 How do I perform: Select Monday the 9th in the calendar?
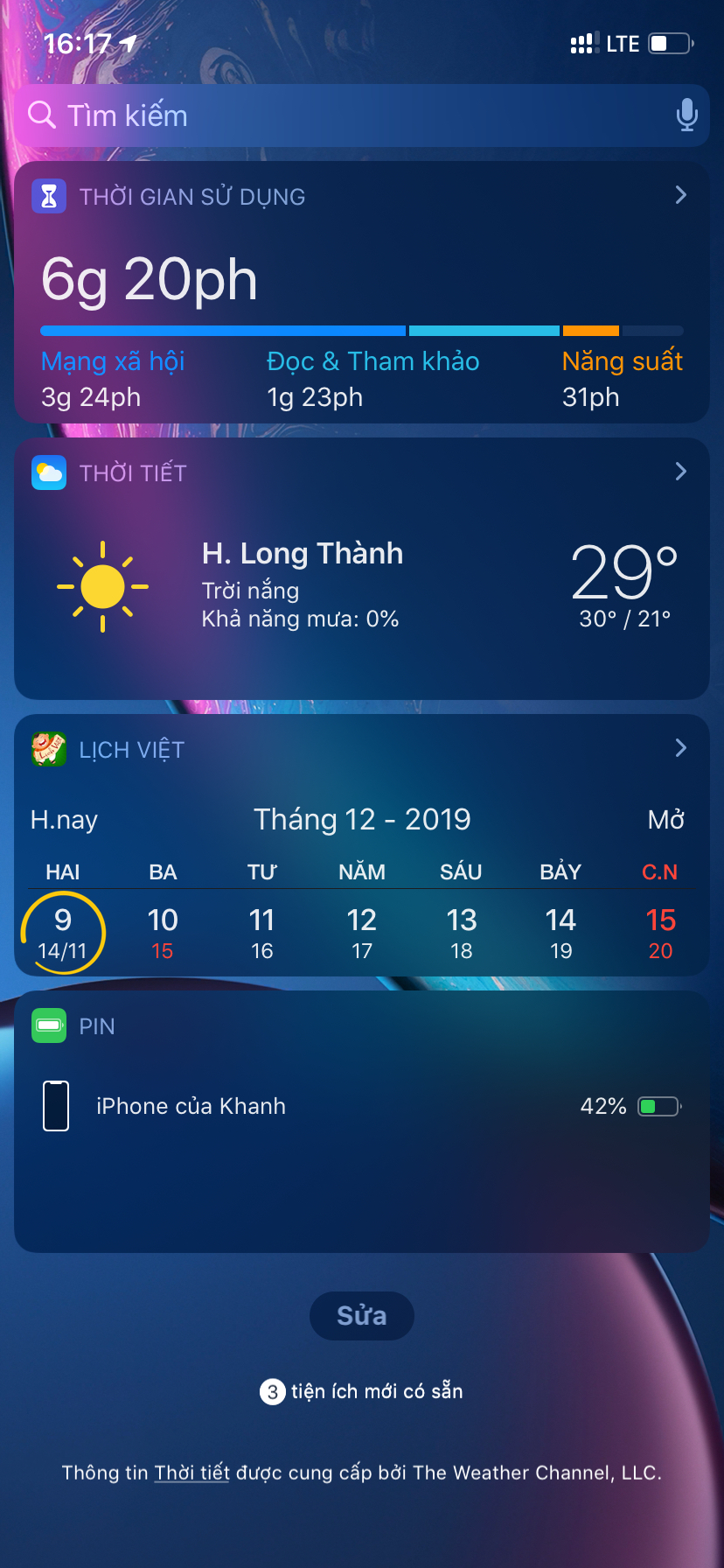63,932
